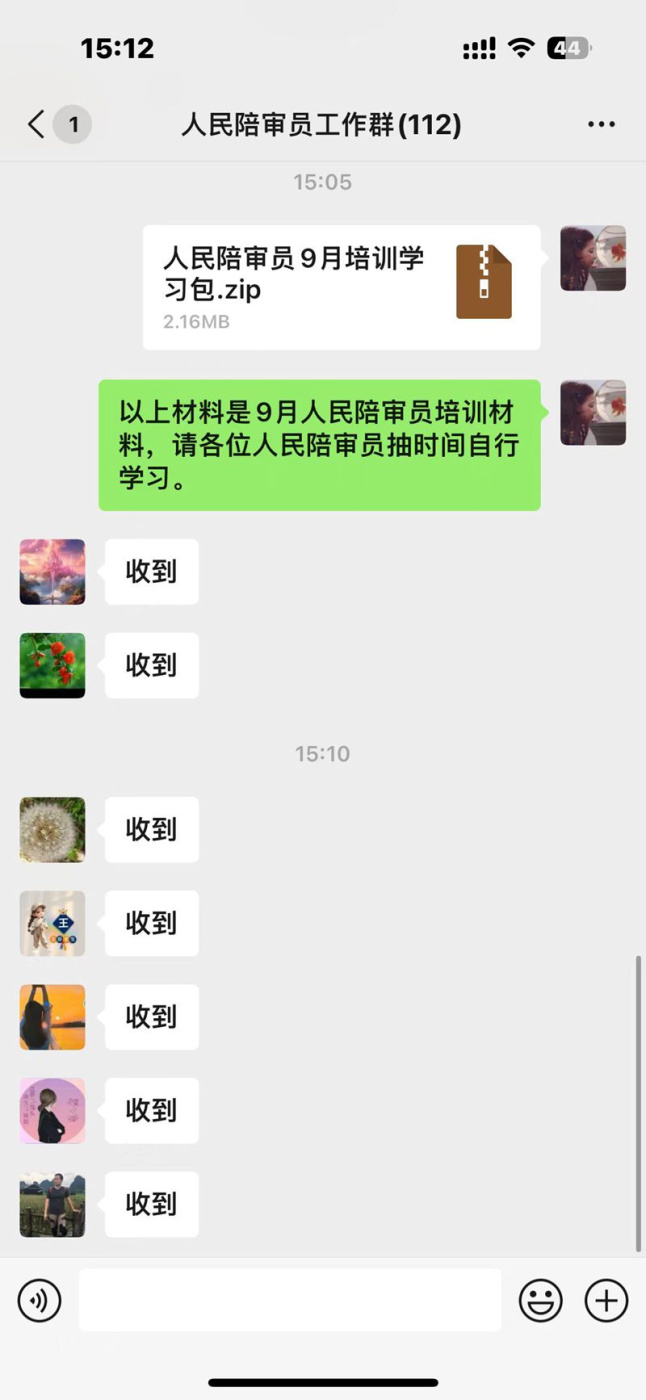View the pink castle avatar member's profile
Image resolution: width=646 pixels, height=1400 pixels.
coord(52,572)
